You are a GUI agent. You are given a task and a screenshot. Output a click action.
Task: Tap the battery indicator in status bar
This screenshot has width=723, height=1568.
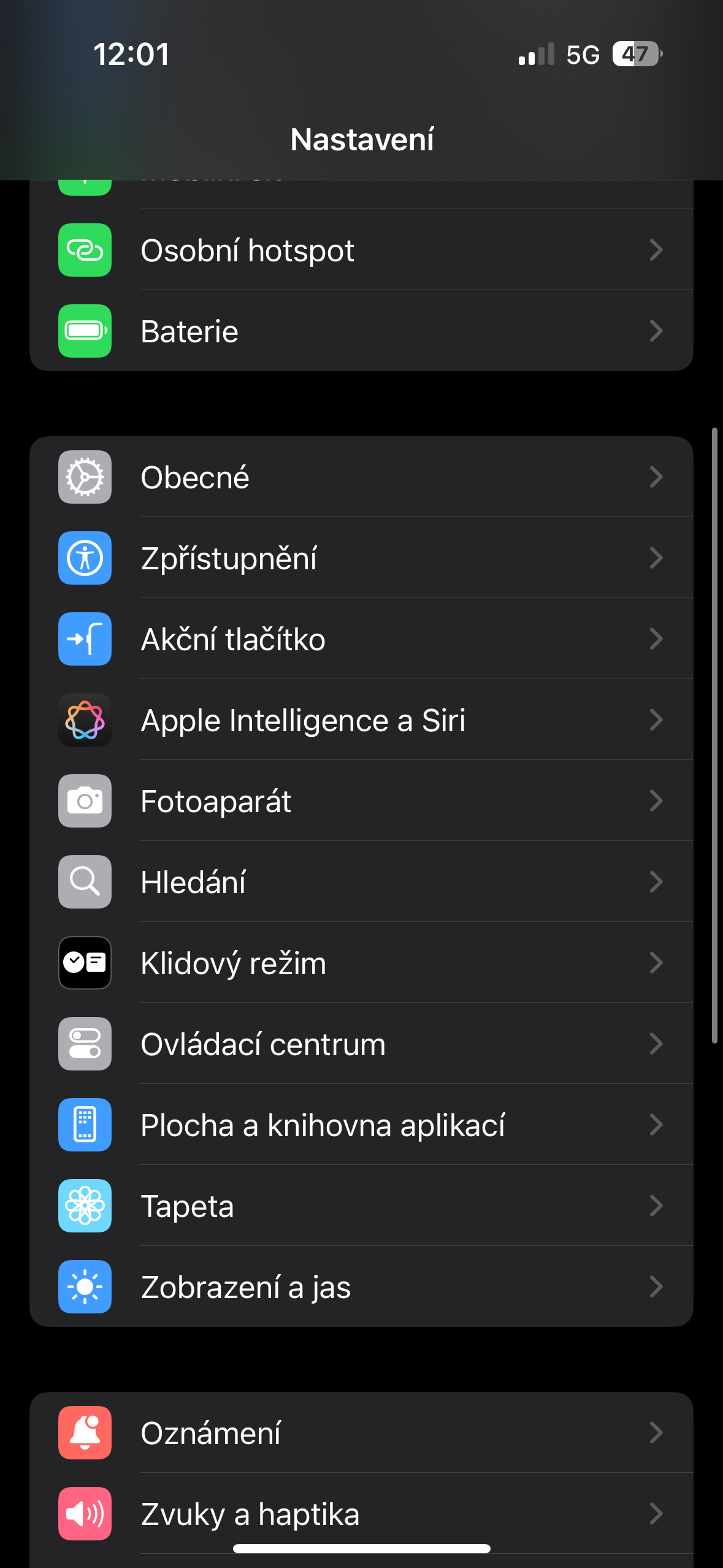[x=636, y=55]
